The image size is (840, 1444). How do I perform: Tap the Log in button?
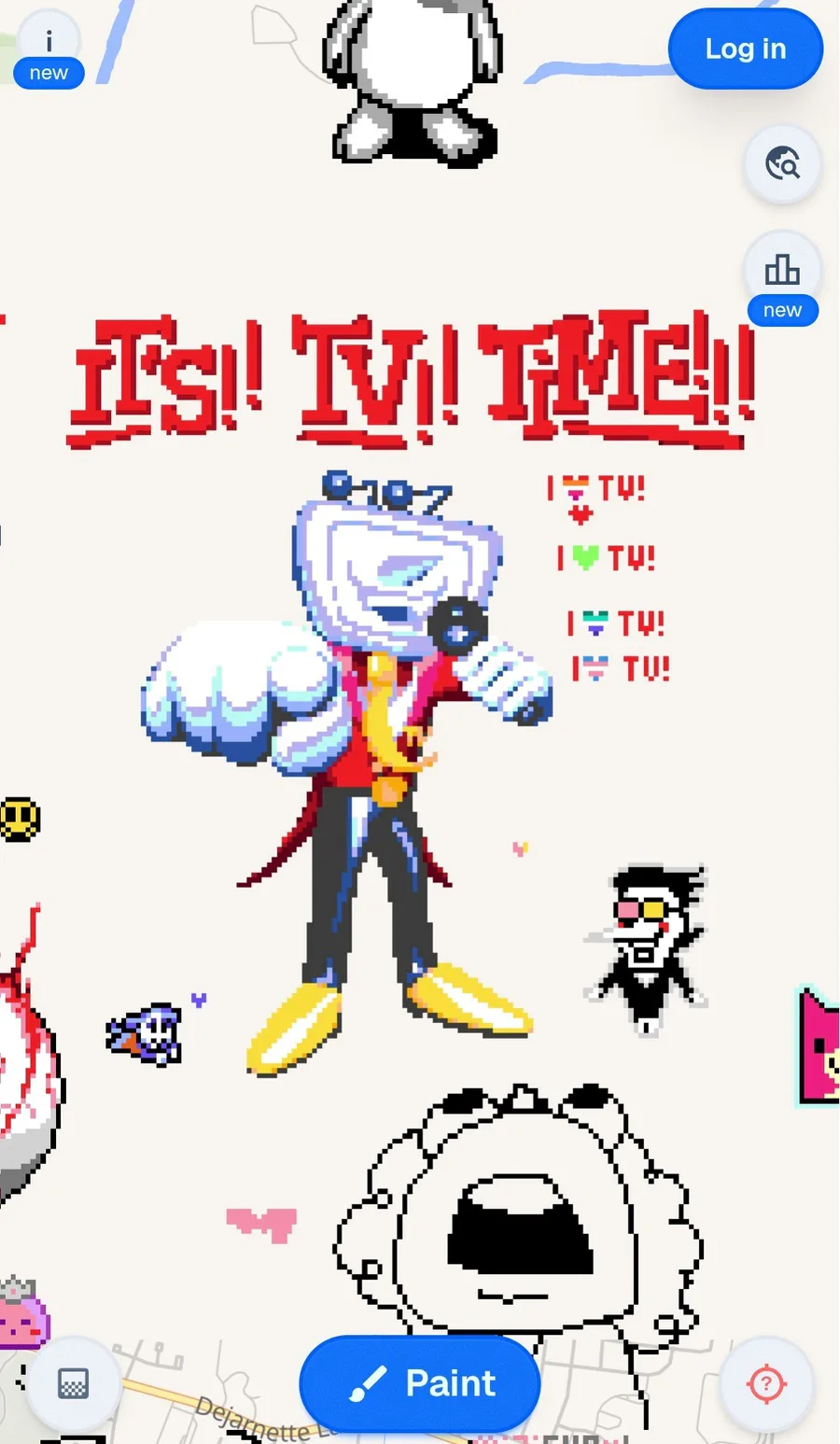point(745,49)
